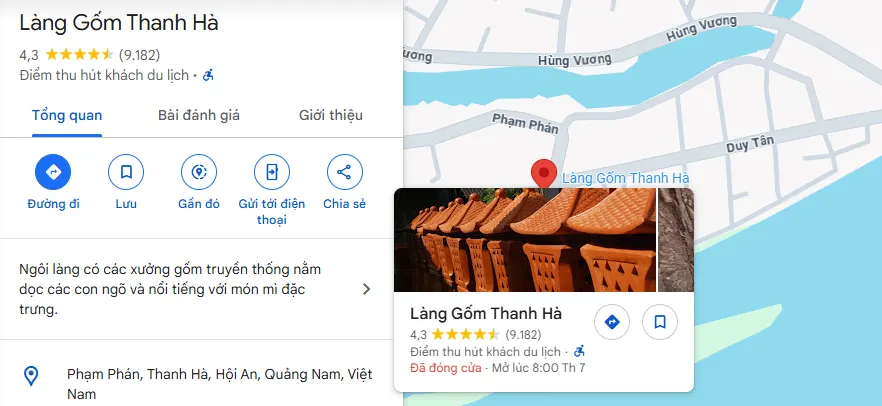Tap the red map pin for Làng Gốm Thanh Hà
The image size is (882, 406).
pos(544,173)
